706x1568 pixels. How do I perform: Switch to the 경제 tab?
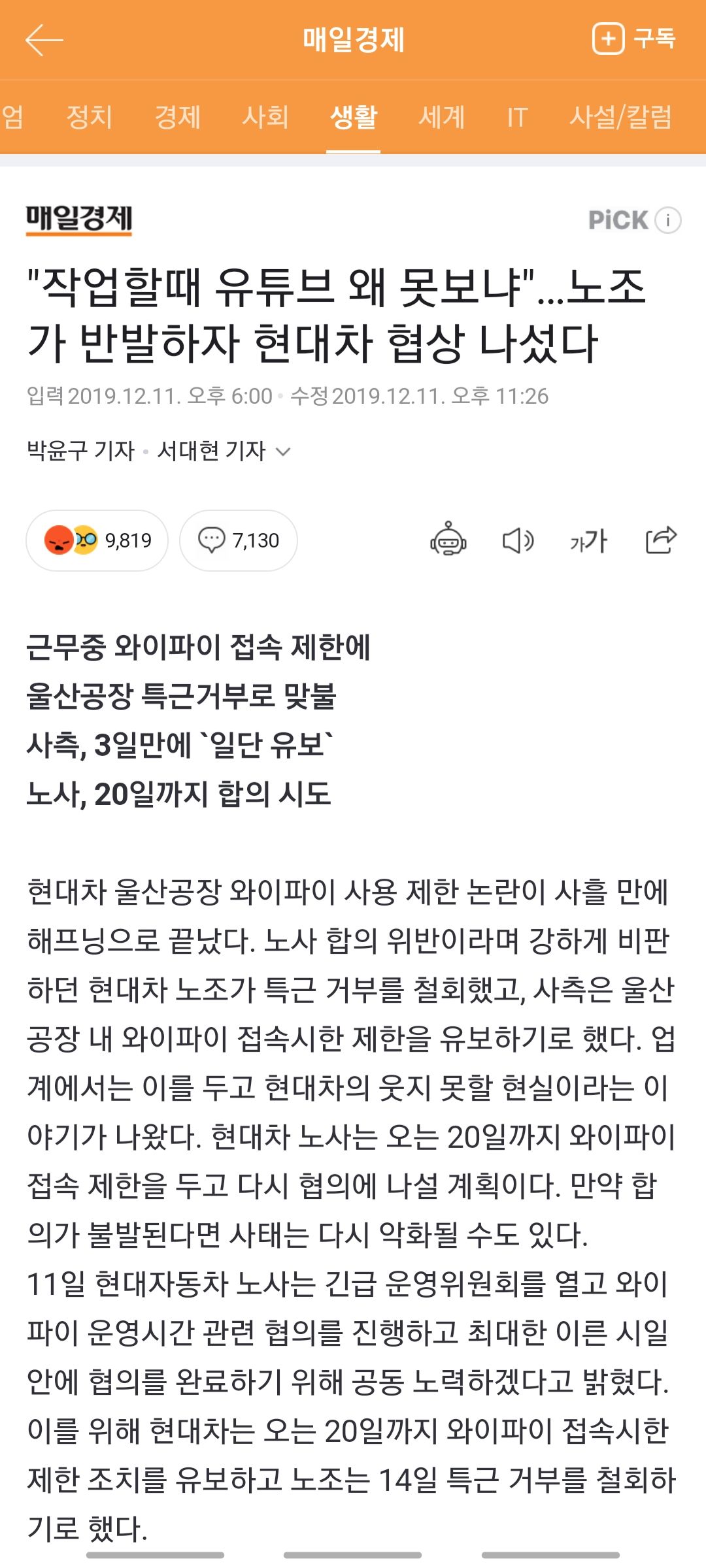pyautogui.click(x=177, y=118)
